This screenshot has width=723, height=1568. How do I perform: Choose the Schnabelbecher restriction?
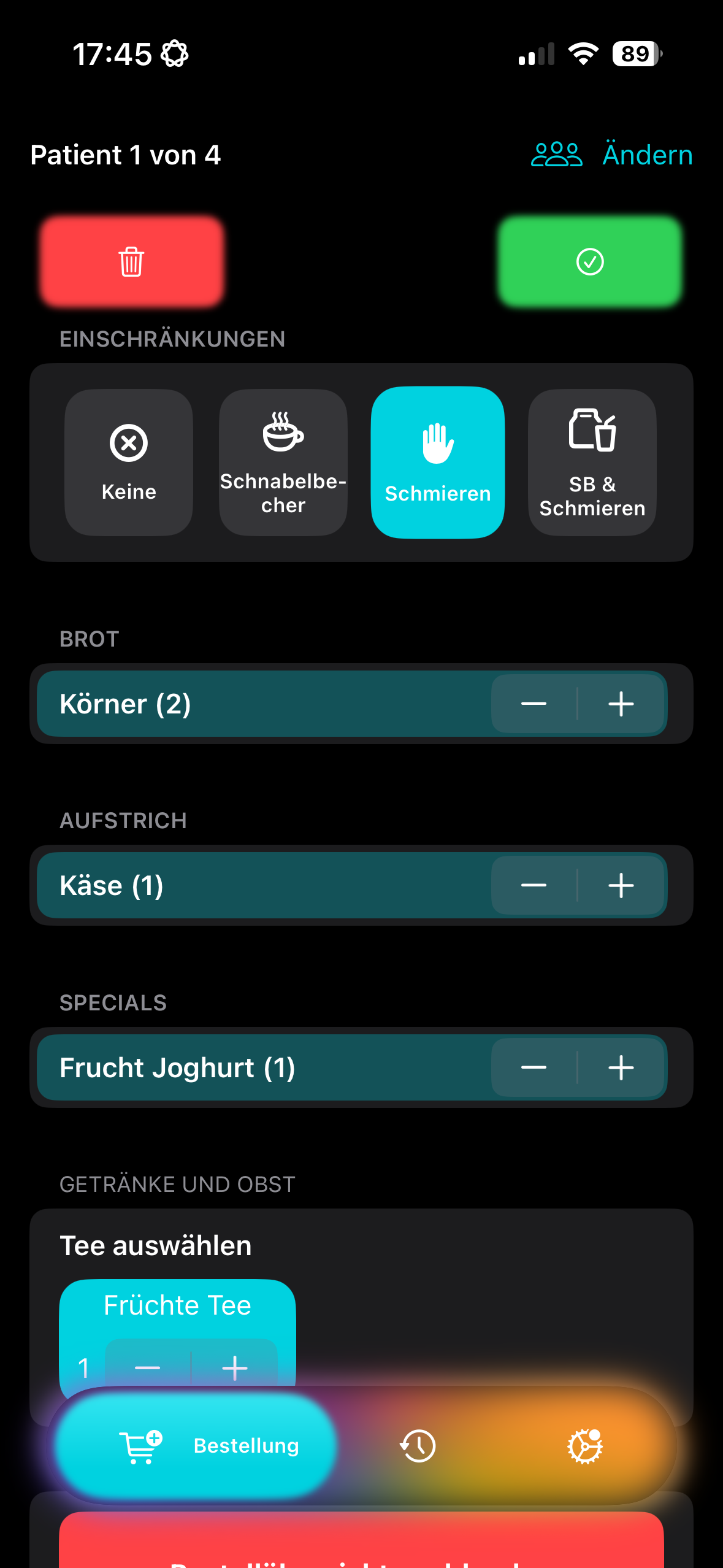283,463
